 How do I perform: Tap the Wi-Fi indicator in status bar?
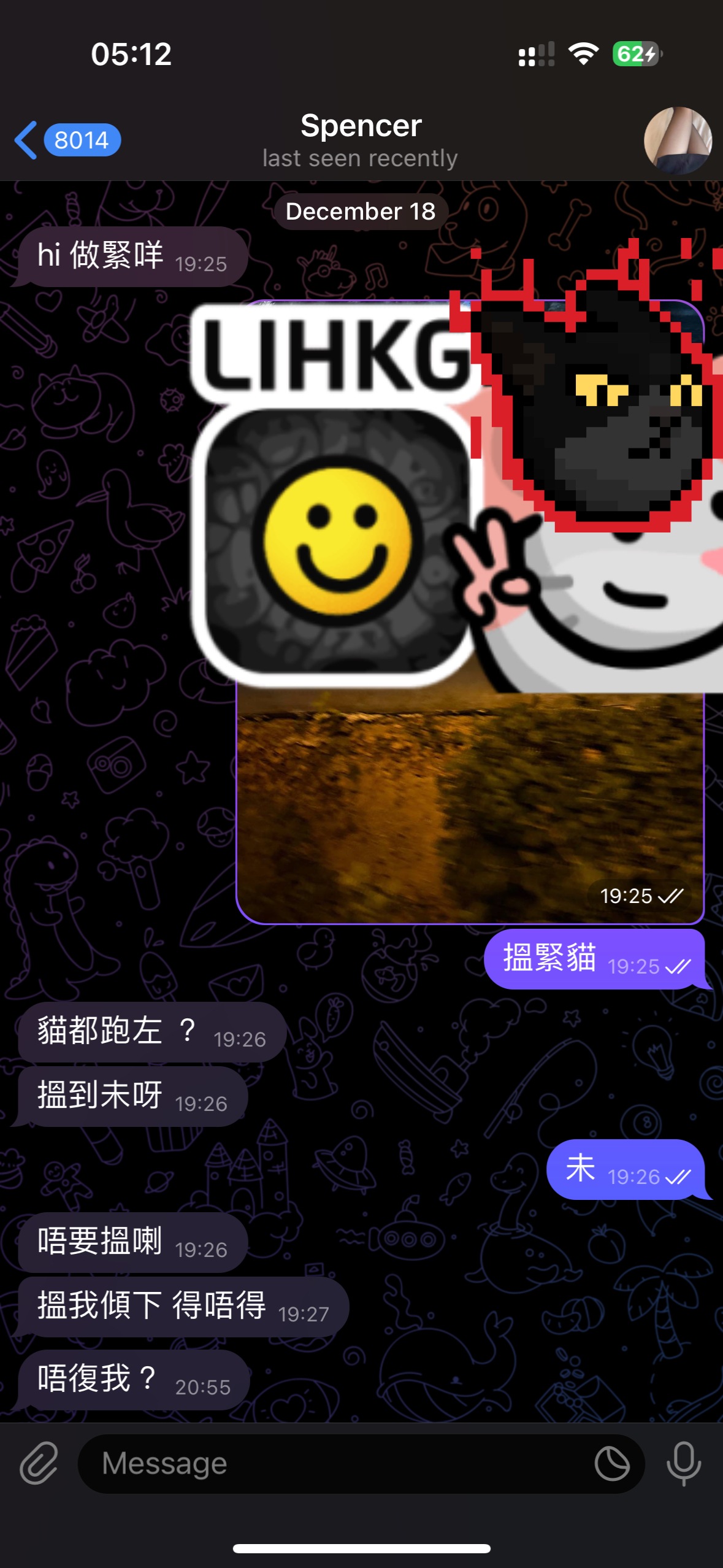(x=583, y=54)
